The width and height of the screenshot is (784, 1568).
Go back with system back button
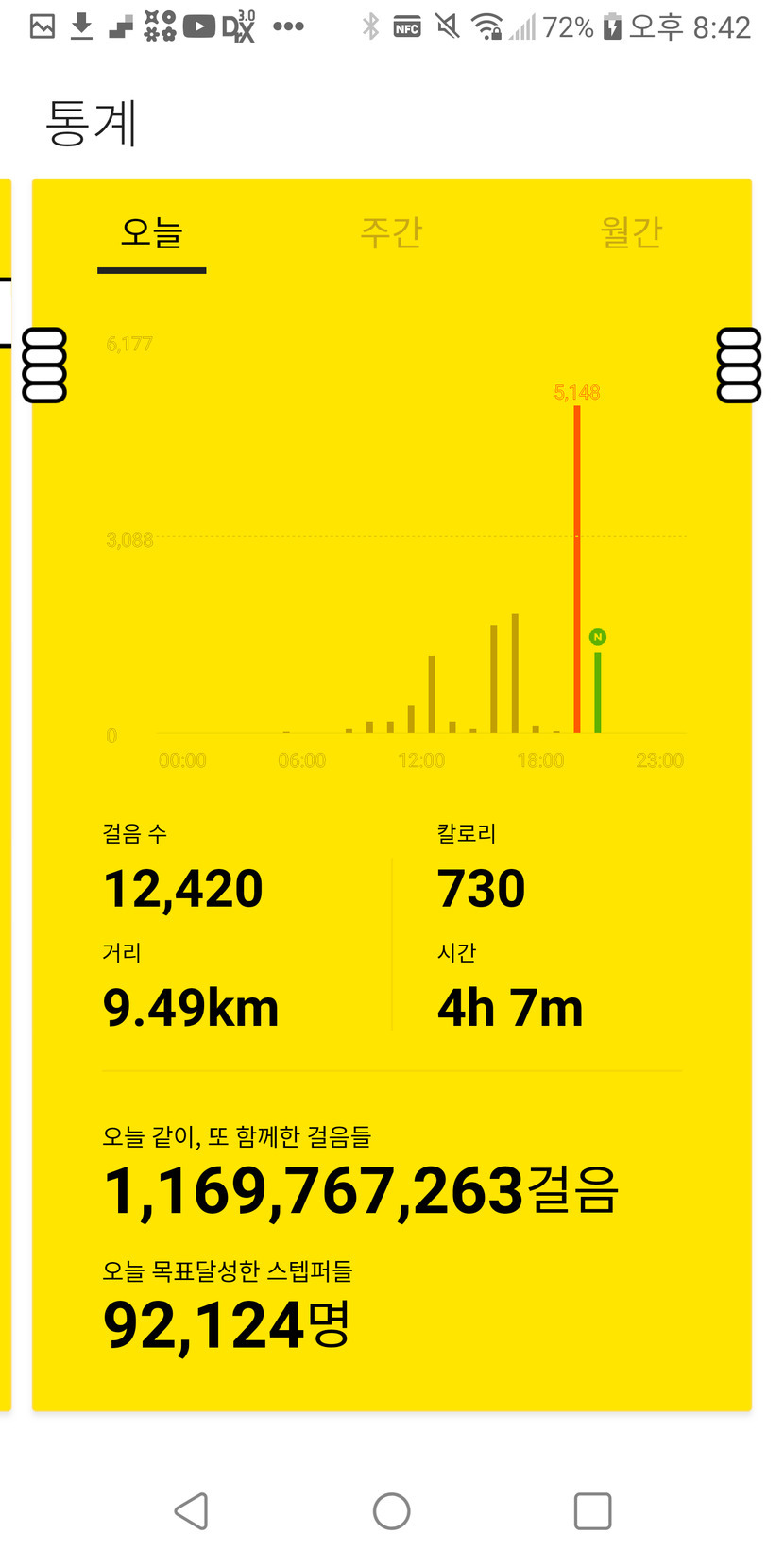pos(192,1510)
